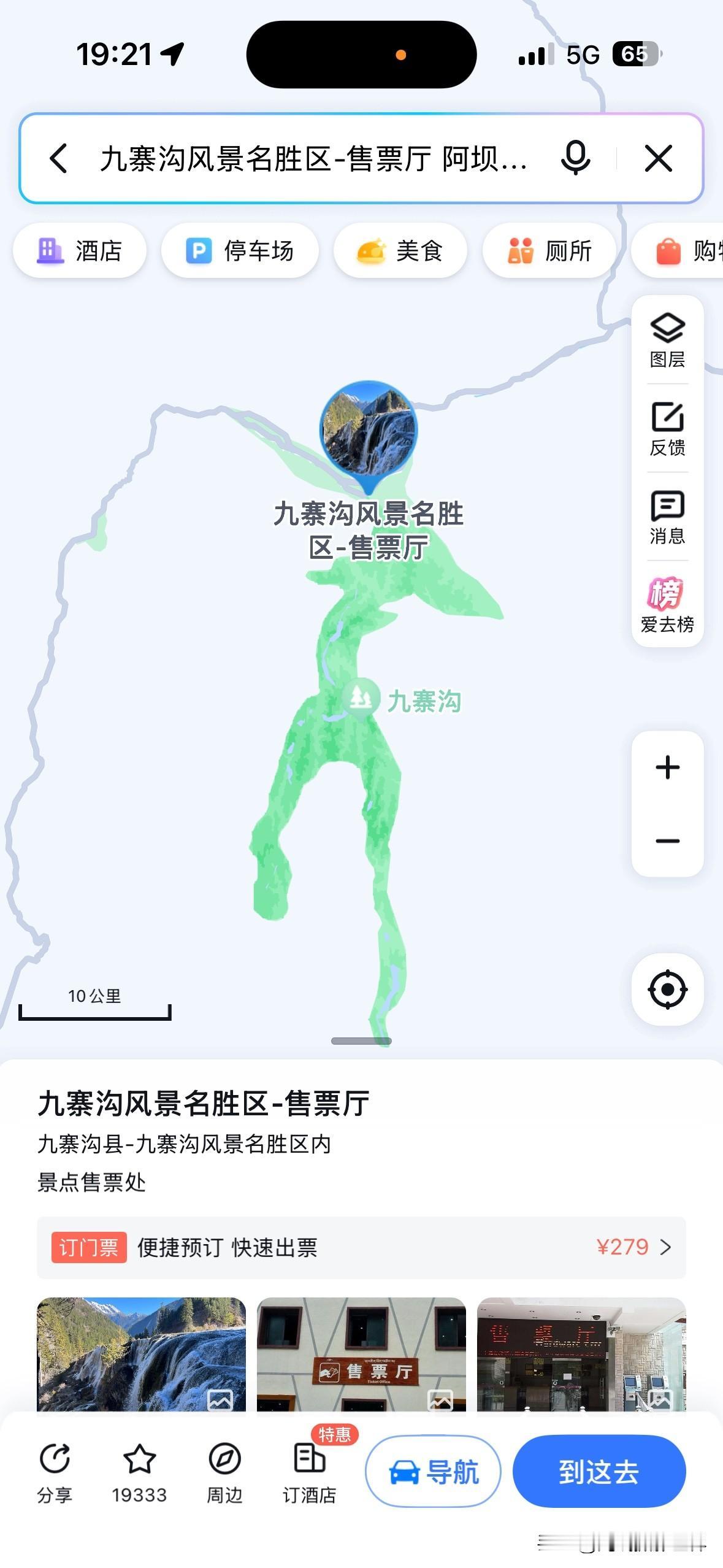This screenshot has width=723, height=1568.
Task: Start navigation with the 导航 button
Action: pyautogui.click(x=434, y=1471)
